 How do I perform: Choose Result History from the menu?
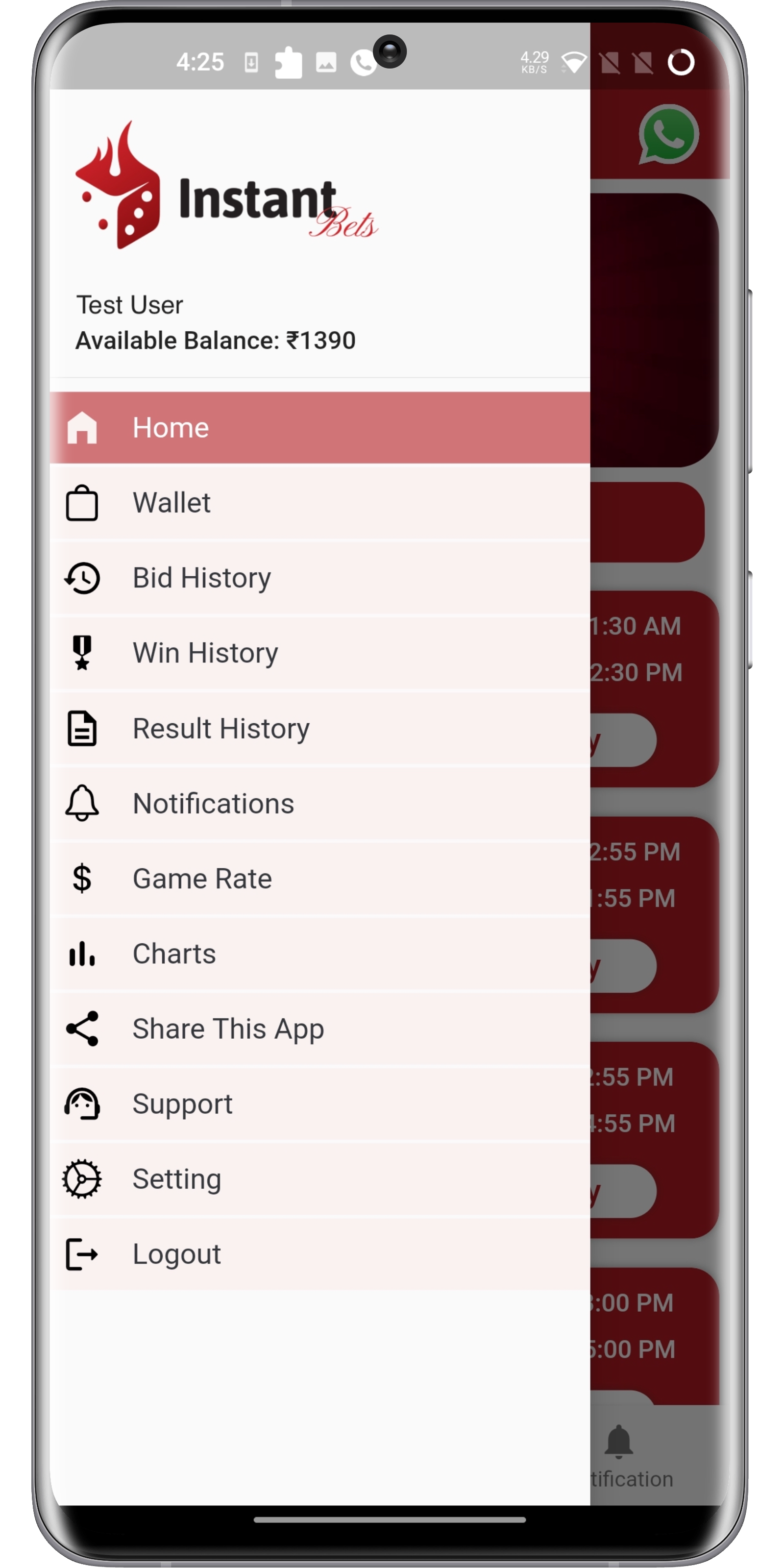click(x=221, y=729)
